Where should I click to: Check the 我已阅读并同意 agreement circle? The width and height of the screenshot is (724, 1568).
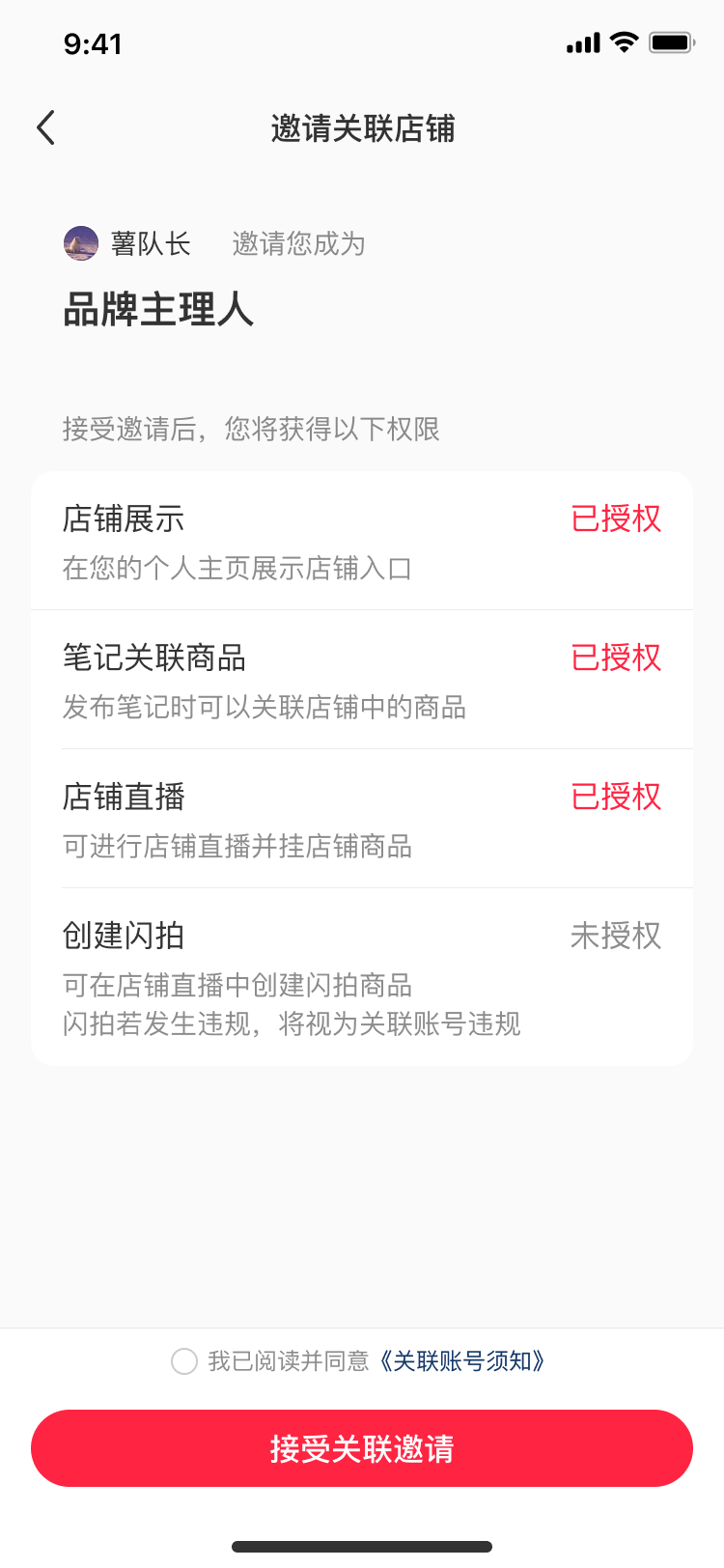183,1361
